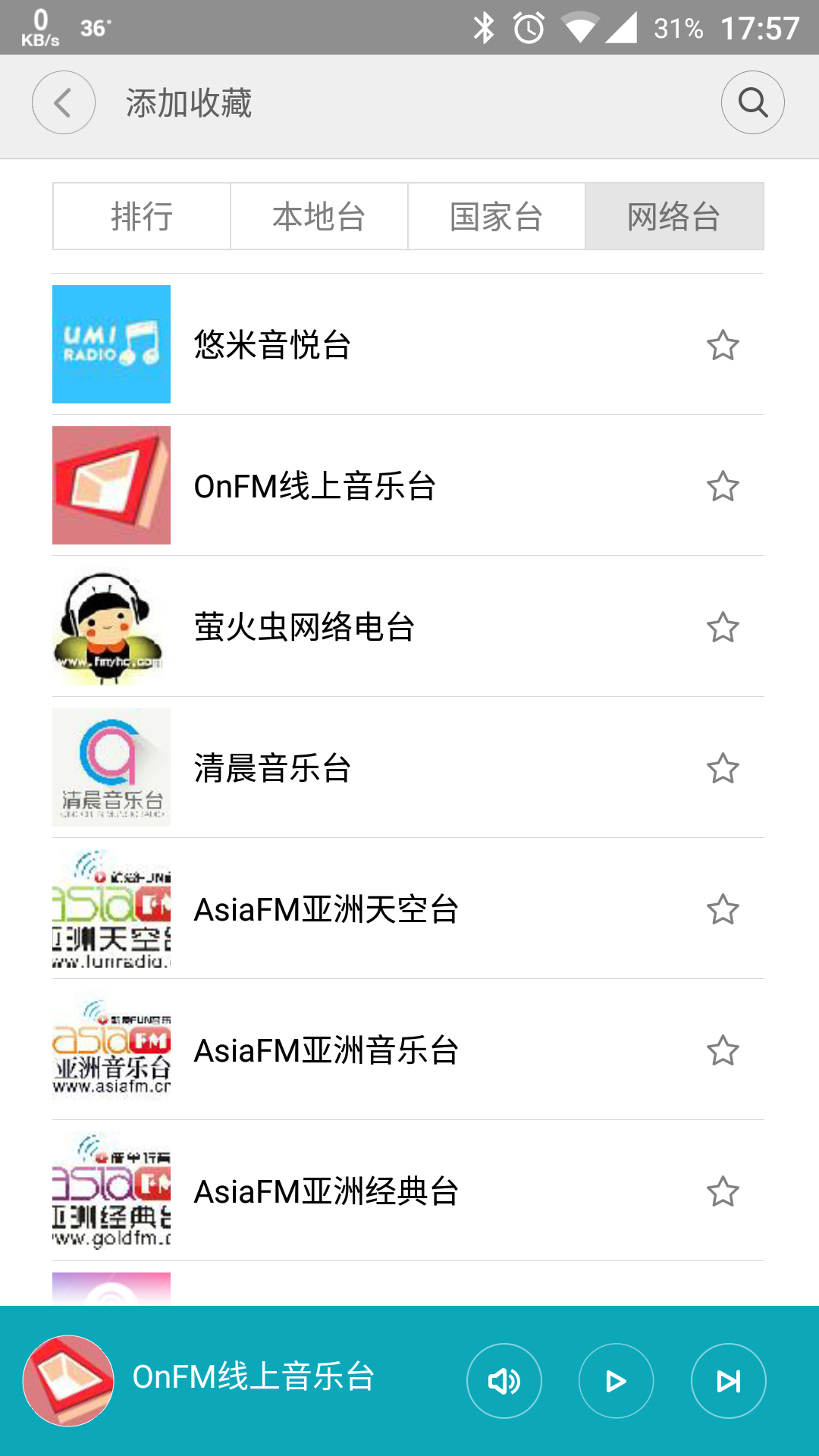Star OnFM线上音乐台 in the list
This screenshot has height=1456, width=819.
(x=723, y=486)
